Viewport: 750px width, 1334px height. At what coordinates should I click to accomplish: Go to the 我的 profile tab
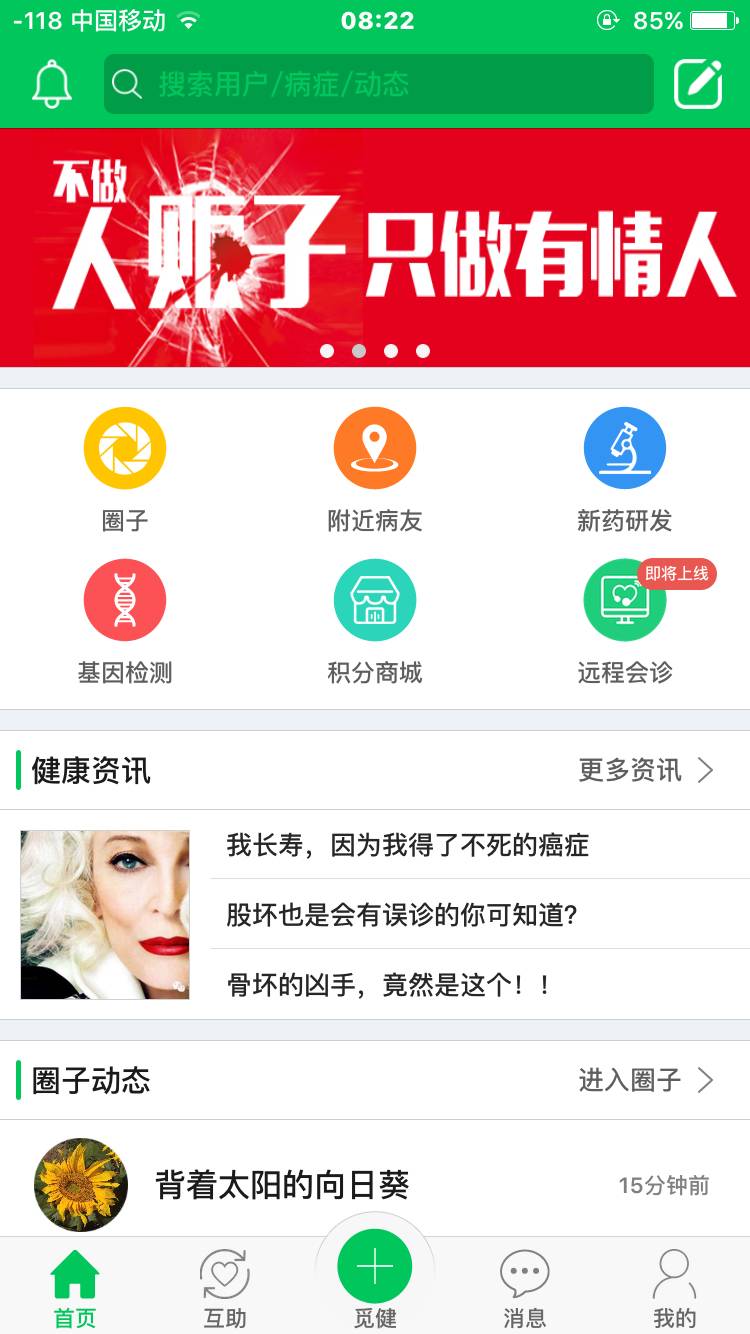pos(674,1288)
